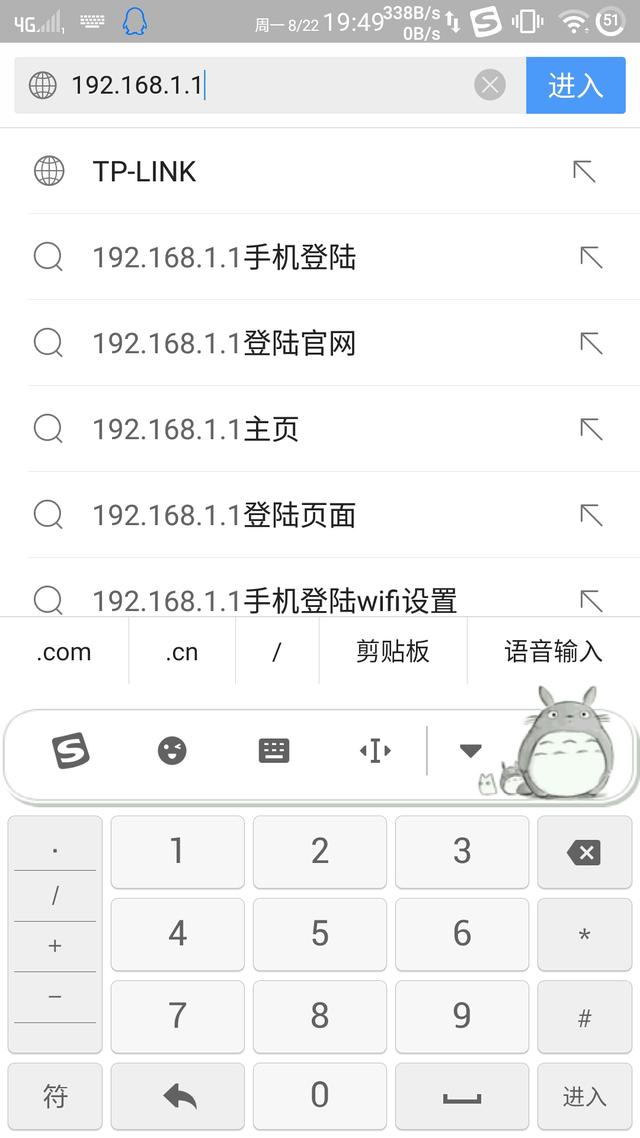Screen dimensions: 640x1138
Task: Tap the blue 进入 button by address bar
Action: tap(575, 85)
